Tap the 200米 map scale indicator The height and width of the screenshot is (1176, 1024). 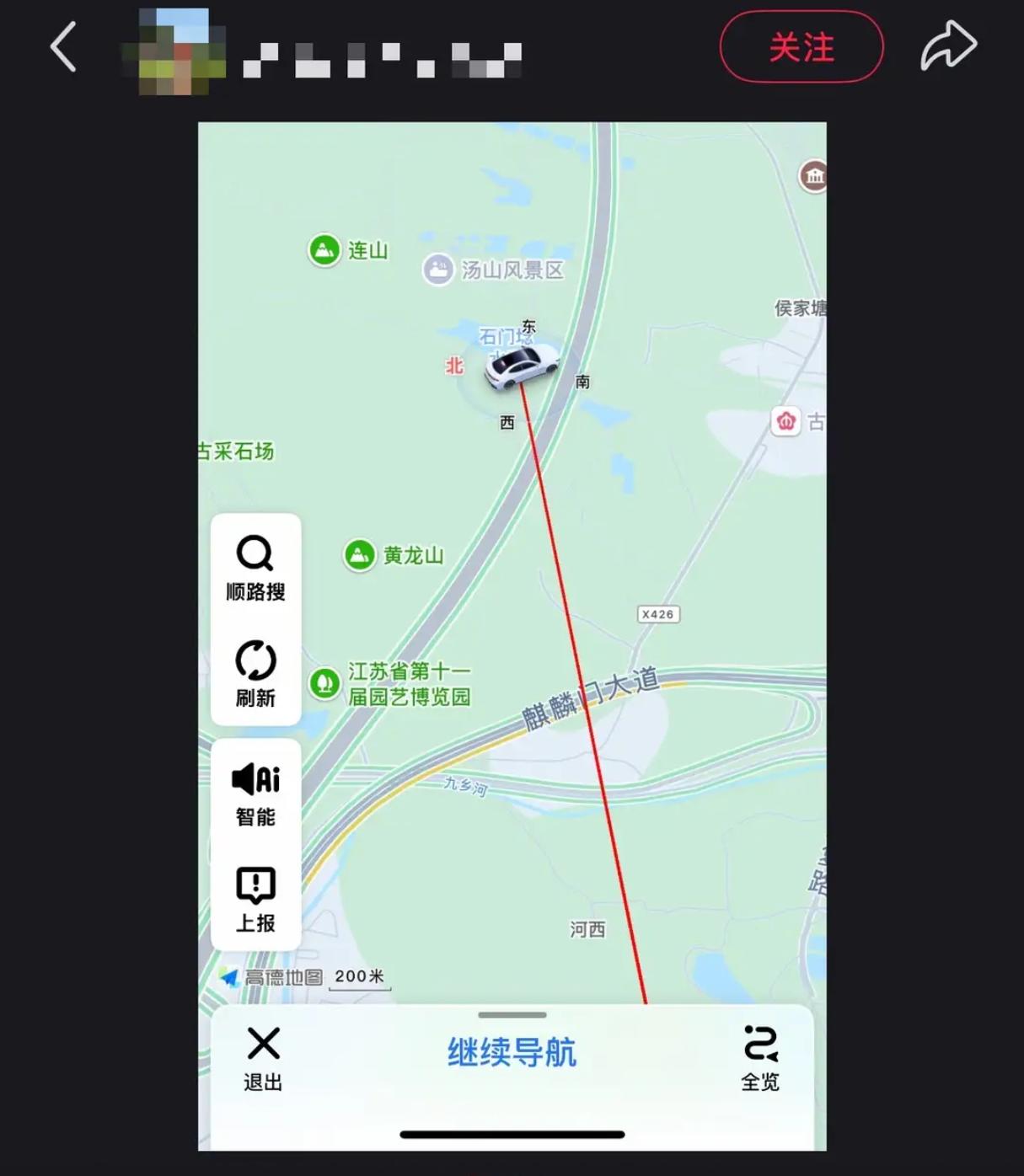358,976
